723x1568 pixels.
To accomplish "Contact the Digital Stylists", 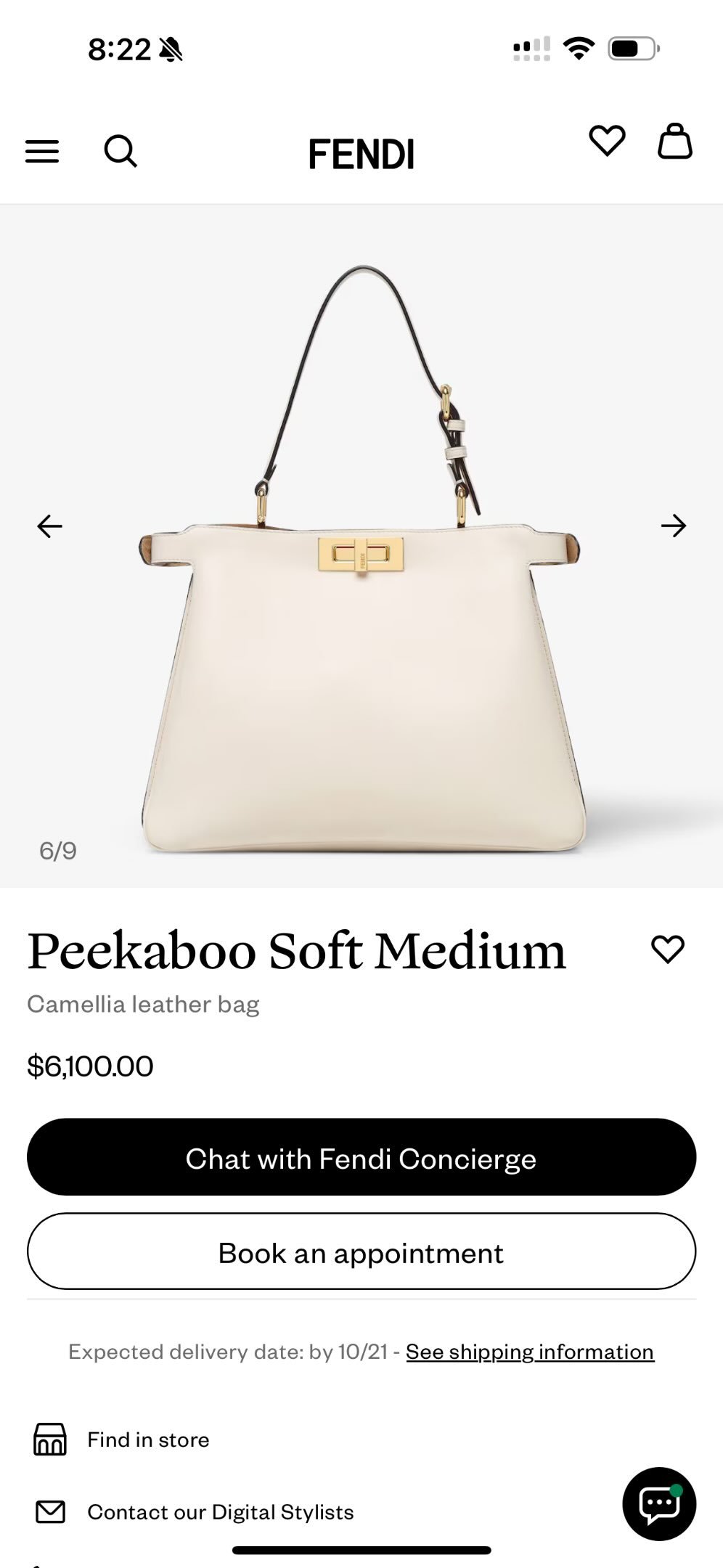I will 220,1512.
